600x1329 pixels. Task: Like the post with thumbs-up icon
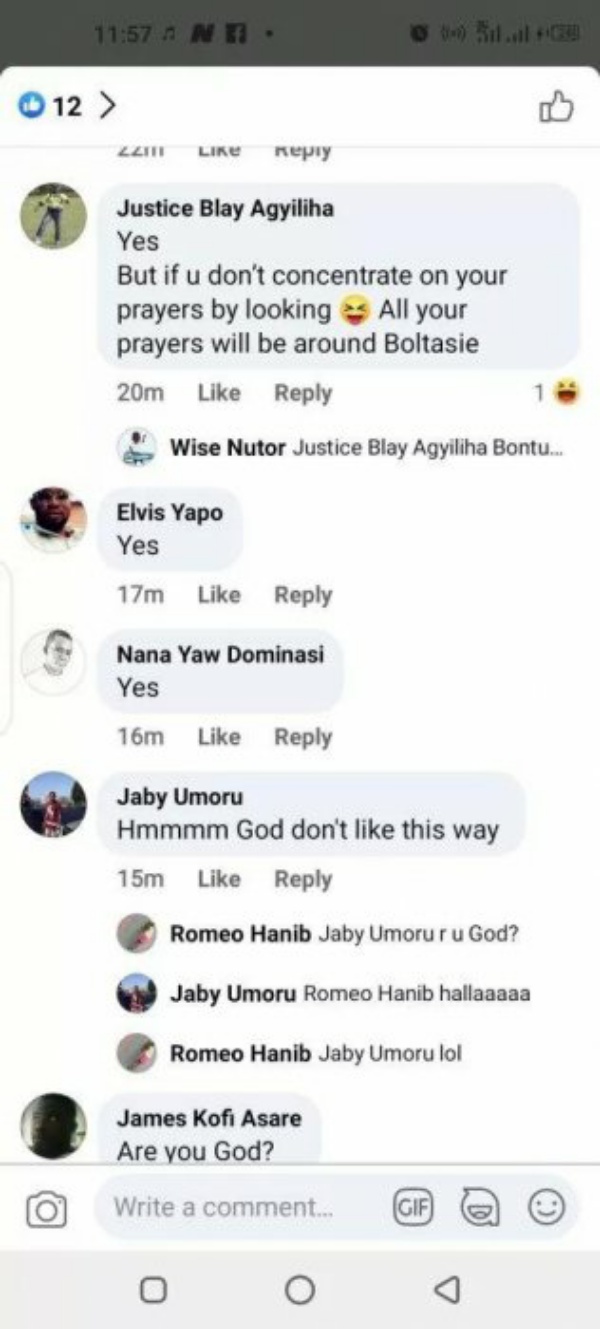[556, 106]
